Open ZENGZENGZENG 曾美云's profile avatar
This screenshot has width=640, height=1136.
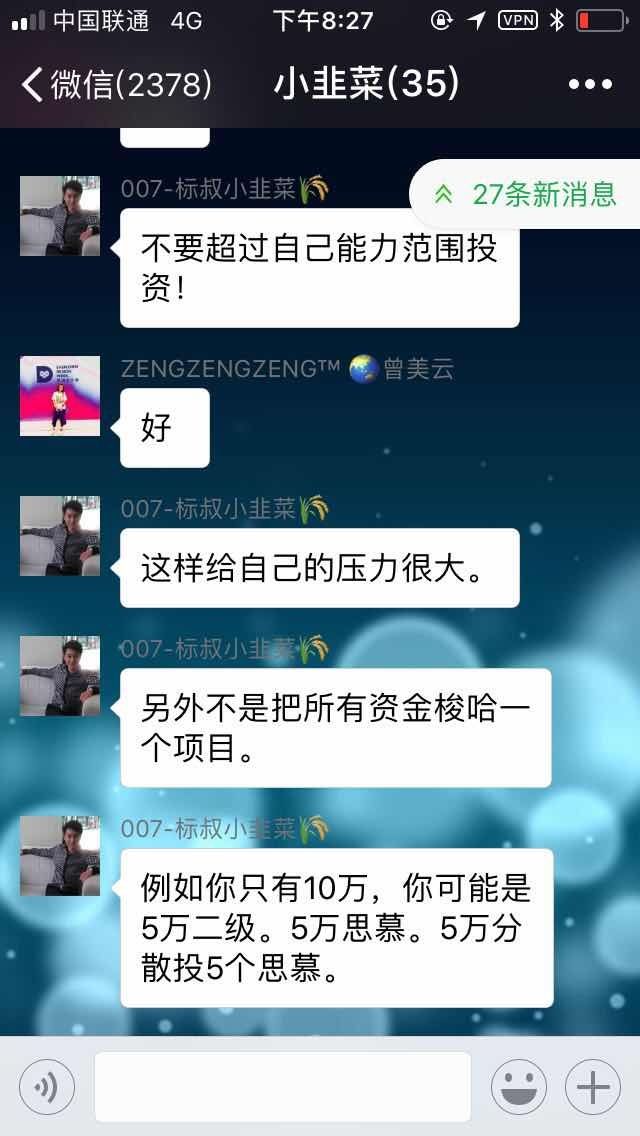(60, 396)
